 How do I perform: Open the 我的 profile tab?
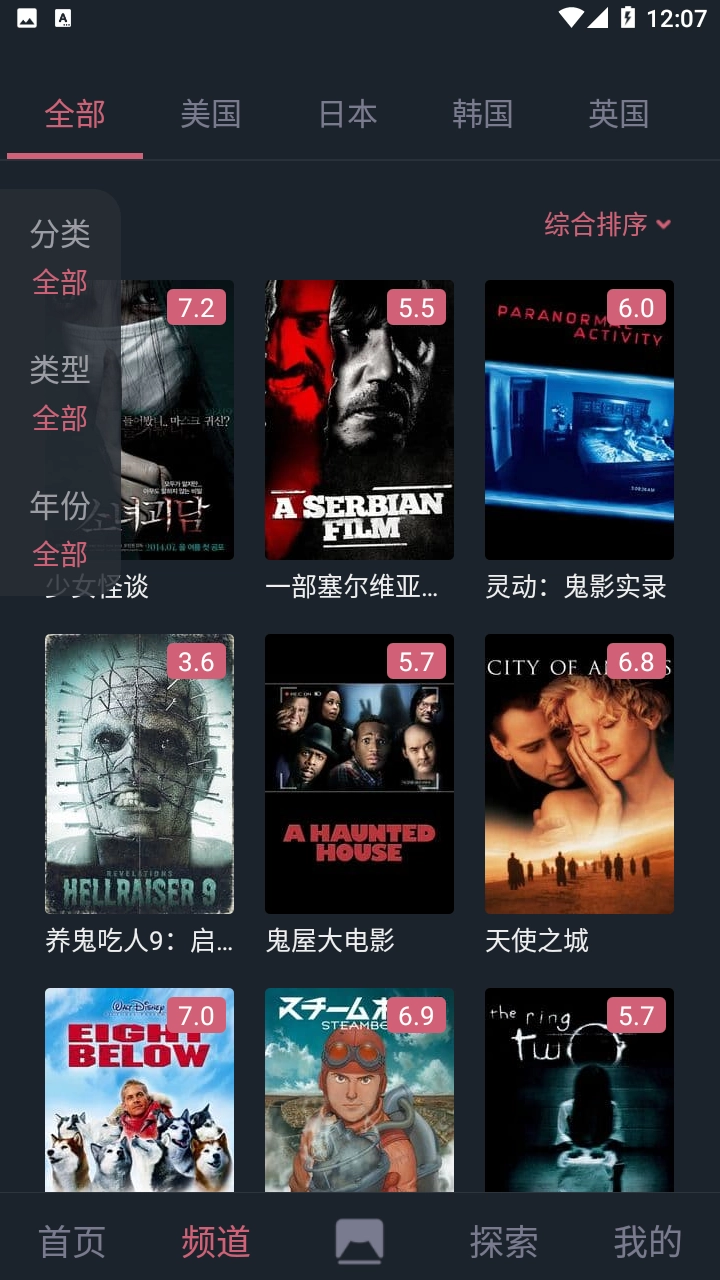[647, 1242]
